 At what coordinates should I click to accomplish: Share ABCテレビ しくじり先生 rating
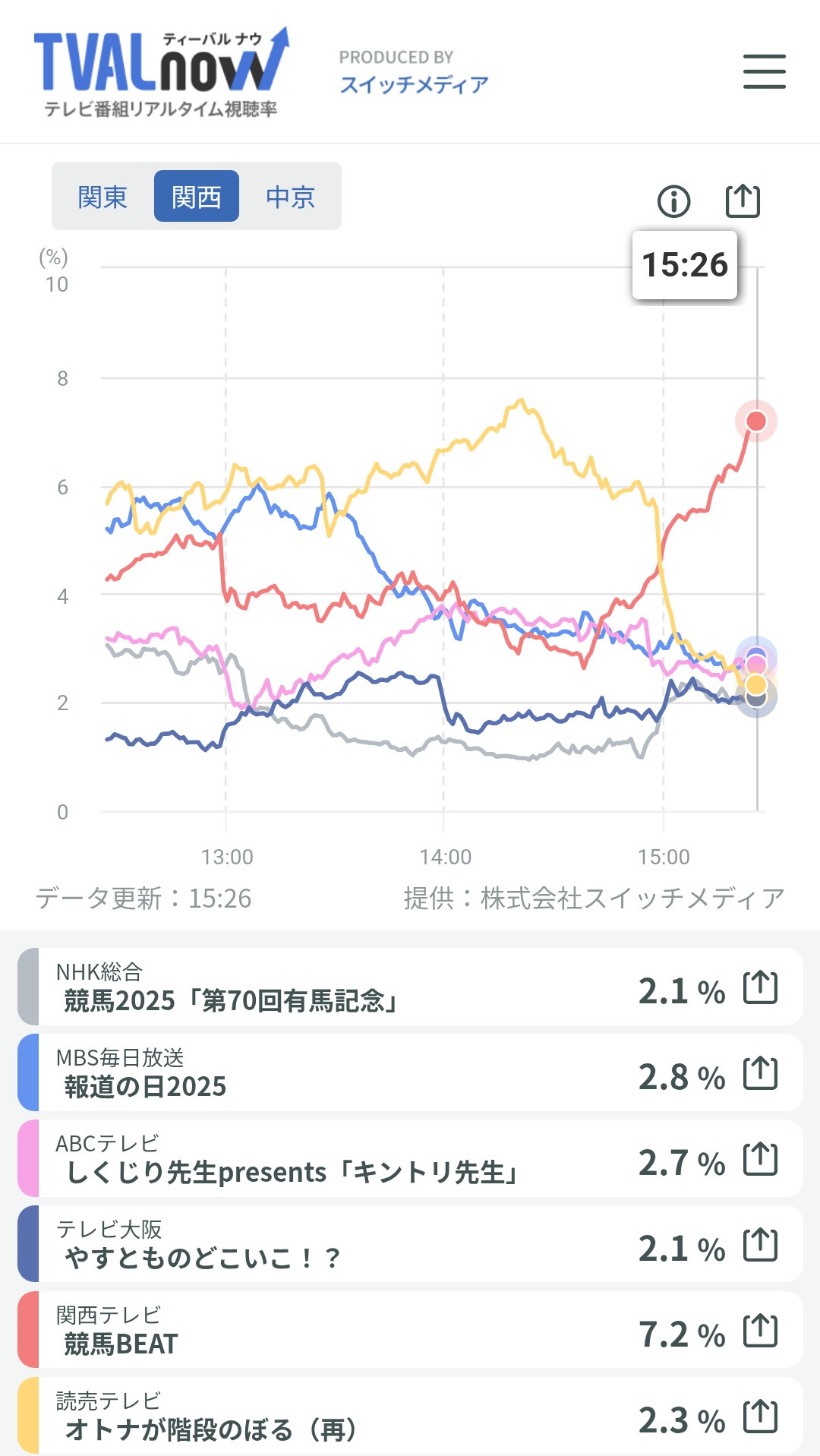pos(760,1159)
